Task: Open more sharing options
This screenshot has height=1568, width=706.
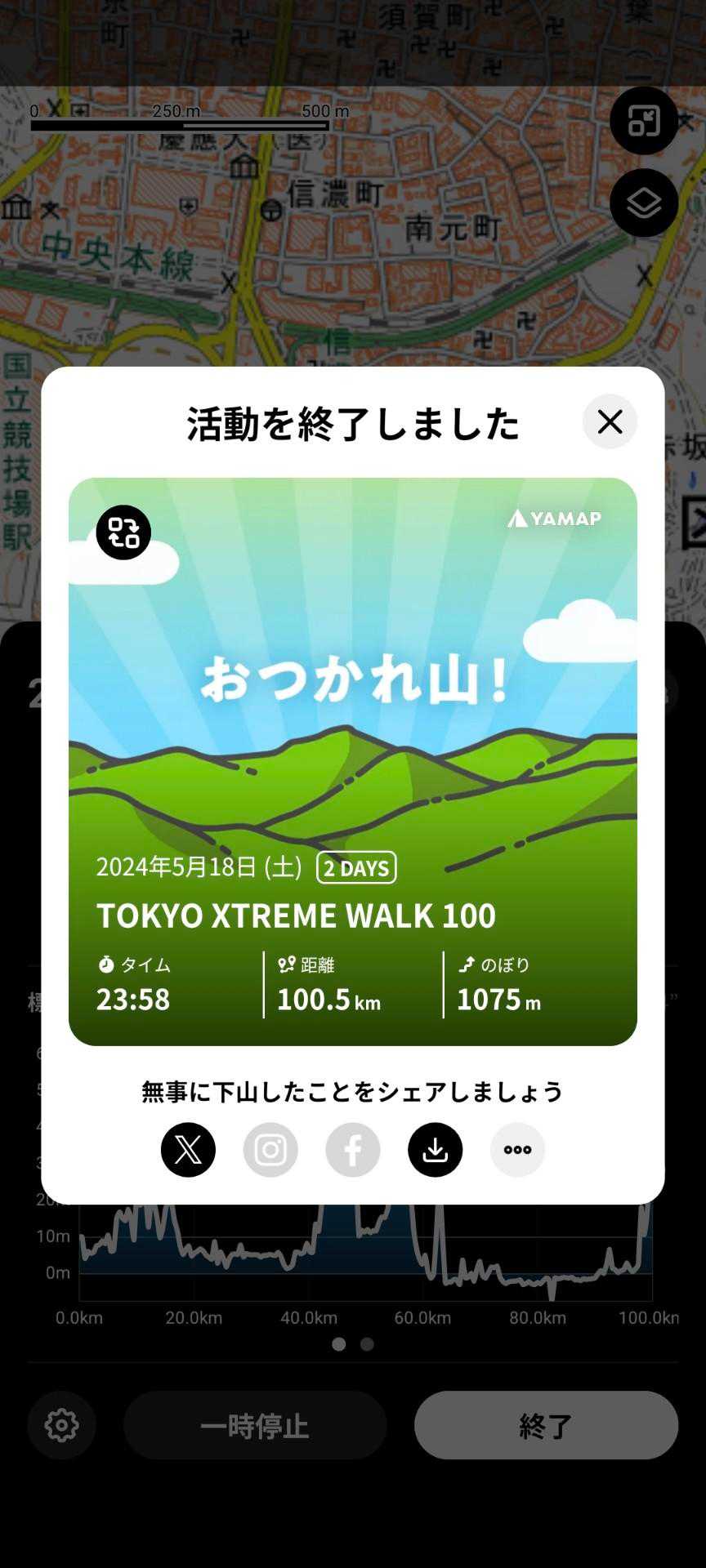Action: [517, 1150]
